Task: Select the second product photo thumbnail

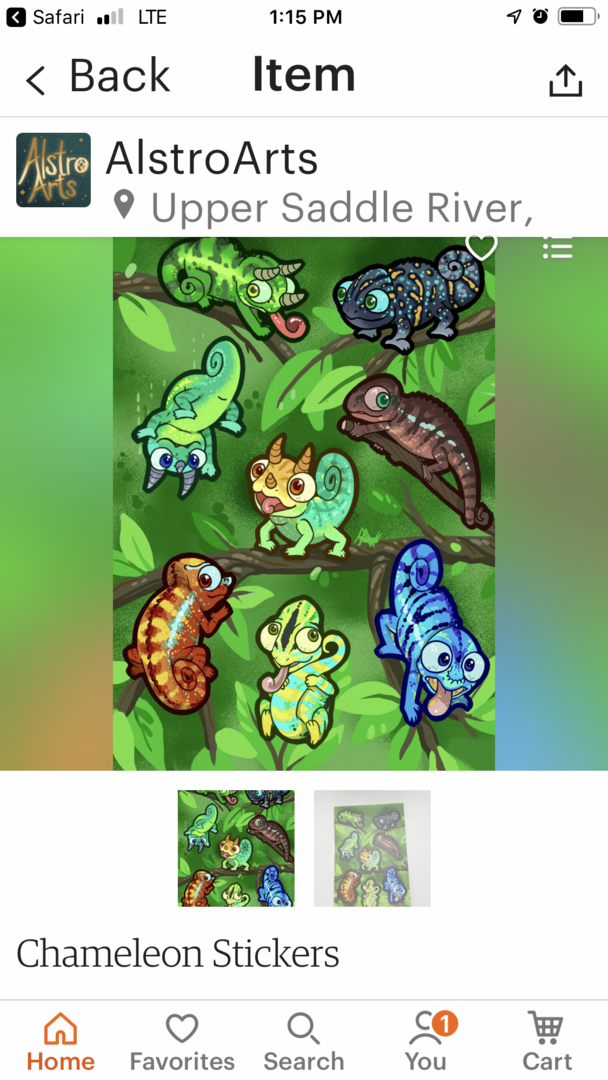Action: click(372, 848)
